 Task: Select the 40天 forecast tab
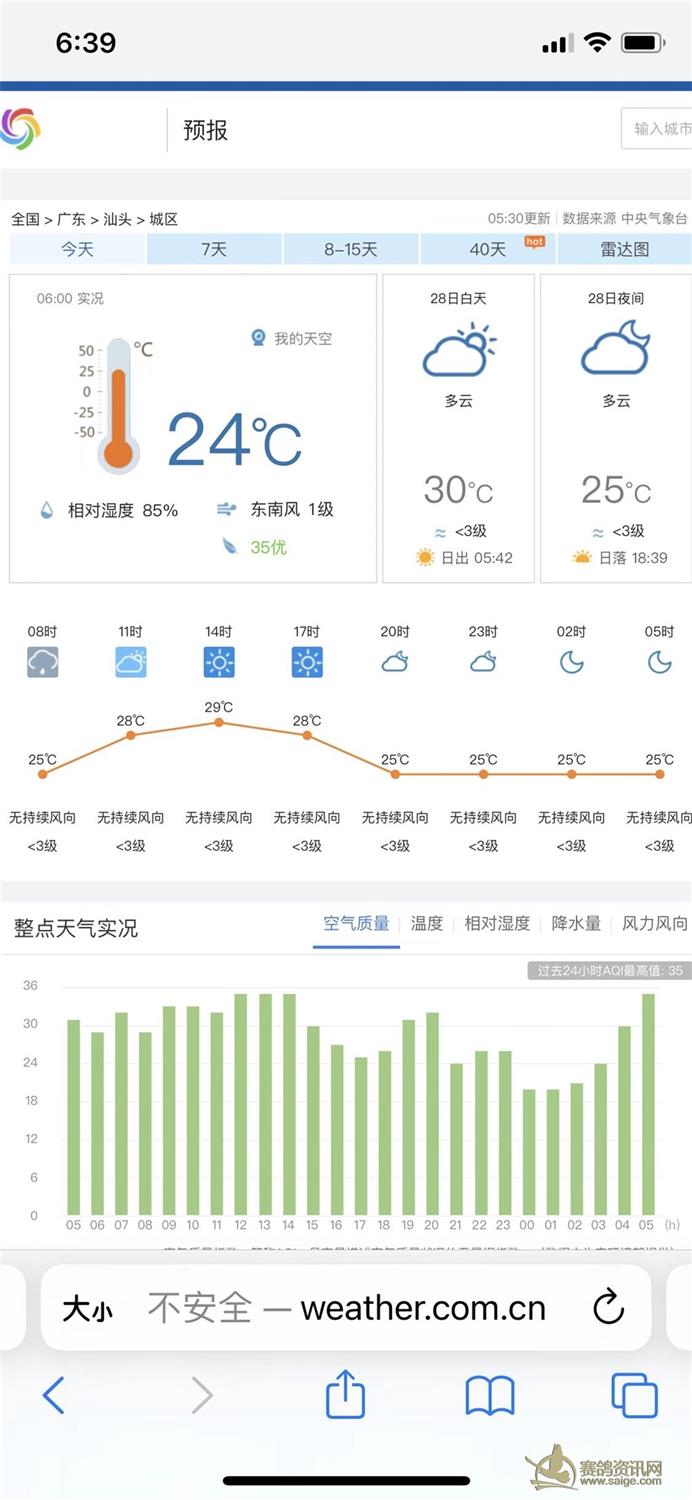click(x=488, y=249)
